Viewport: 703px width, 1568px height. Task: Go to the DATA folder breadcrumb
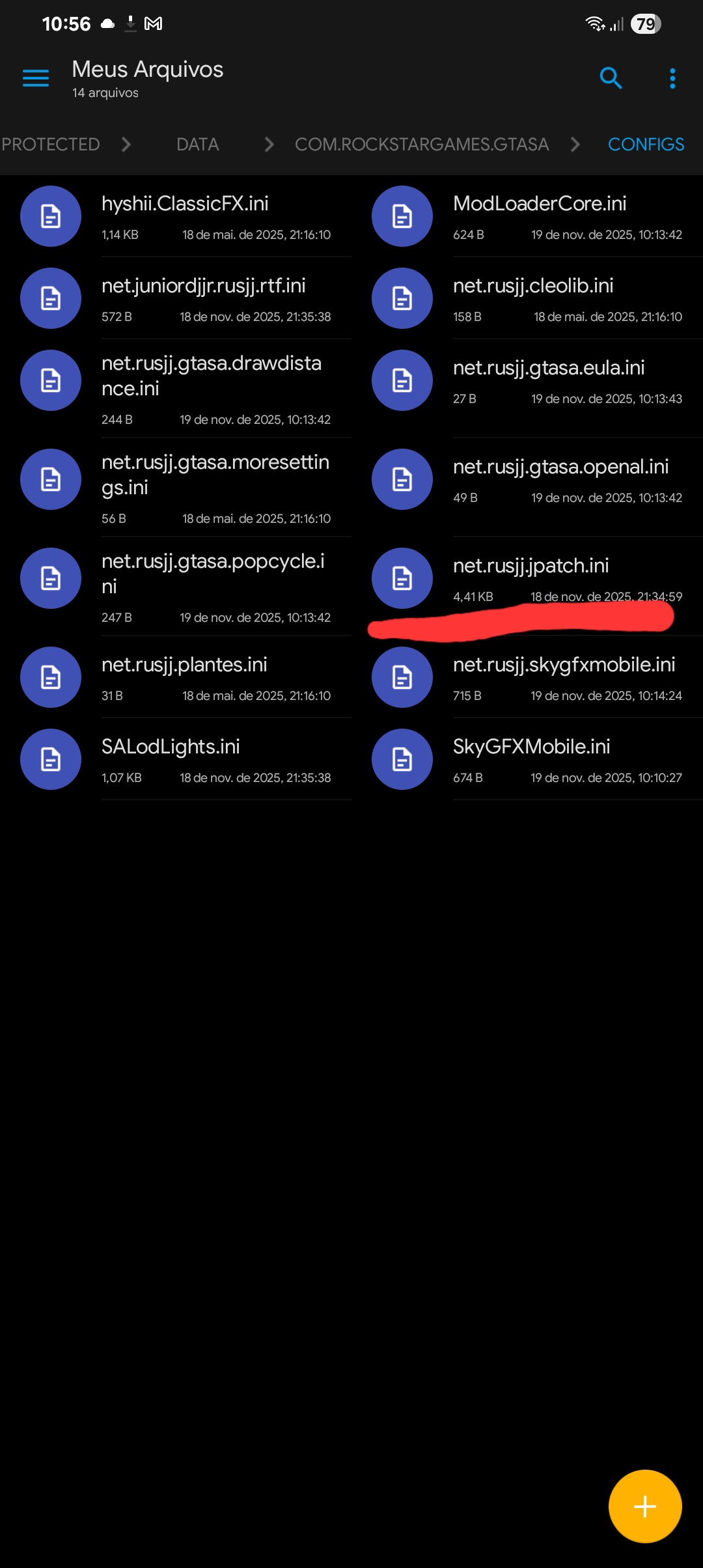(x=197, y=145)
